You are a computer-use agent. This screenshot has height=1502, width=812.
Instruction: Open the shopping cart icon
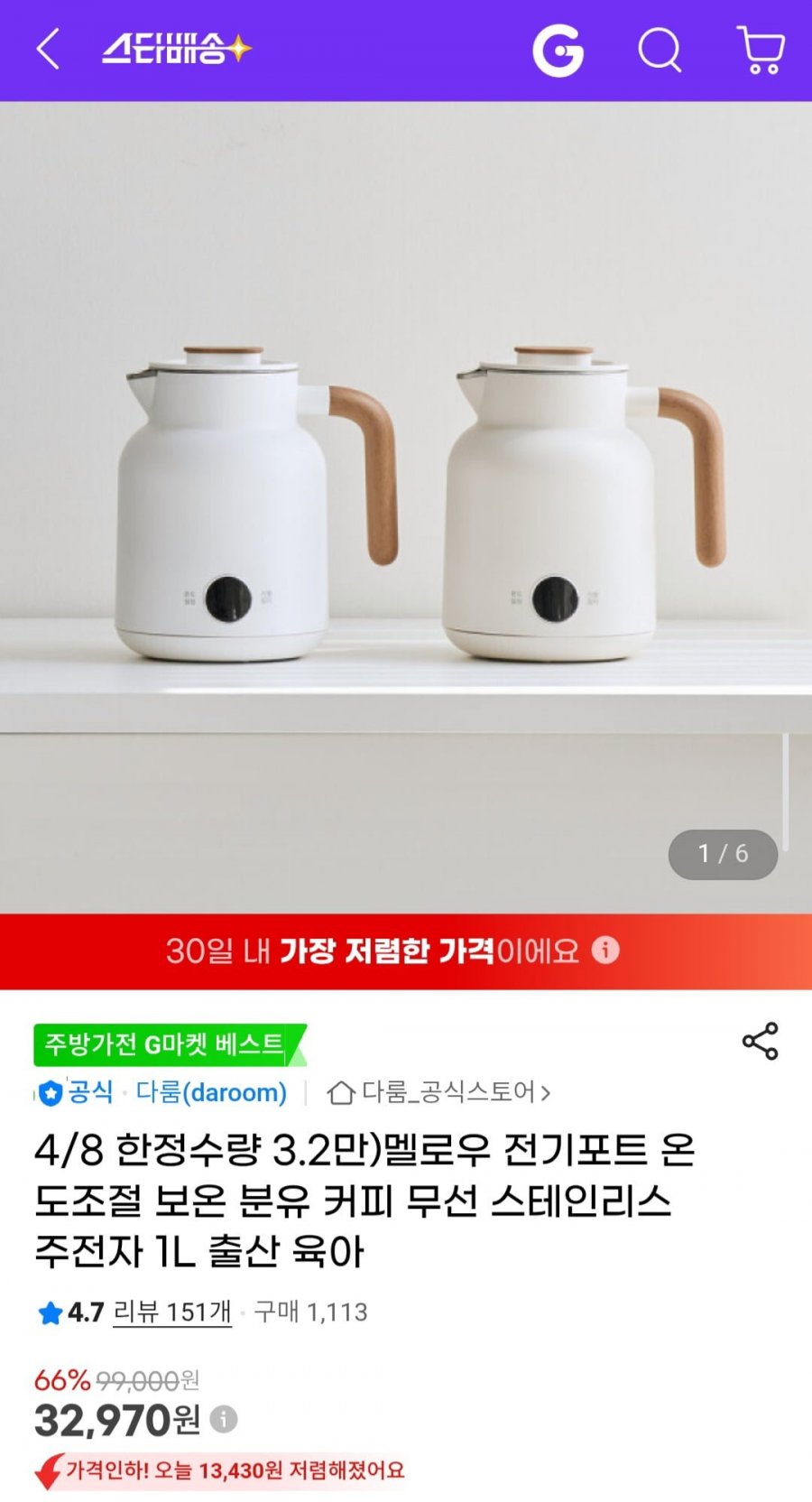[761, 50]
